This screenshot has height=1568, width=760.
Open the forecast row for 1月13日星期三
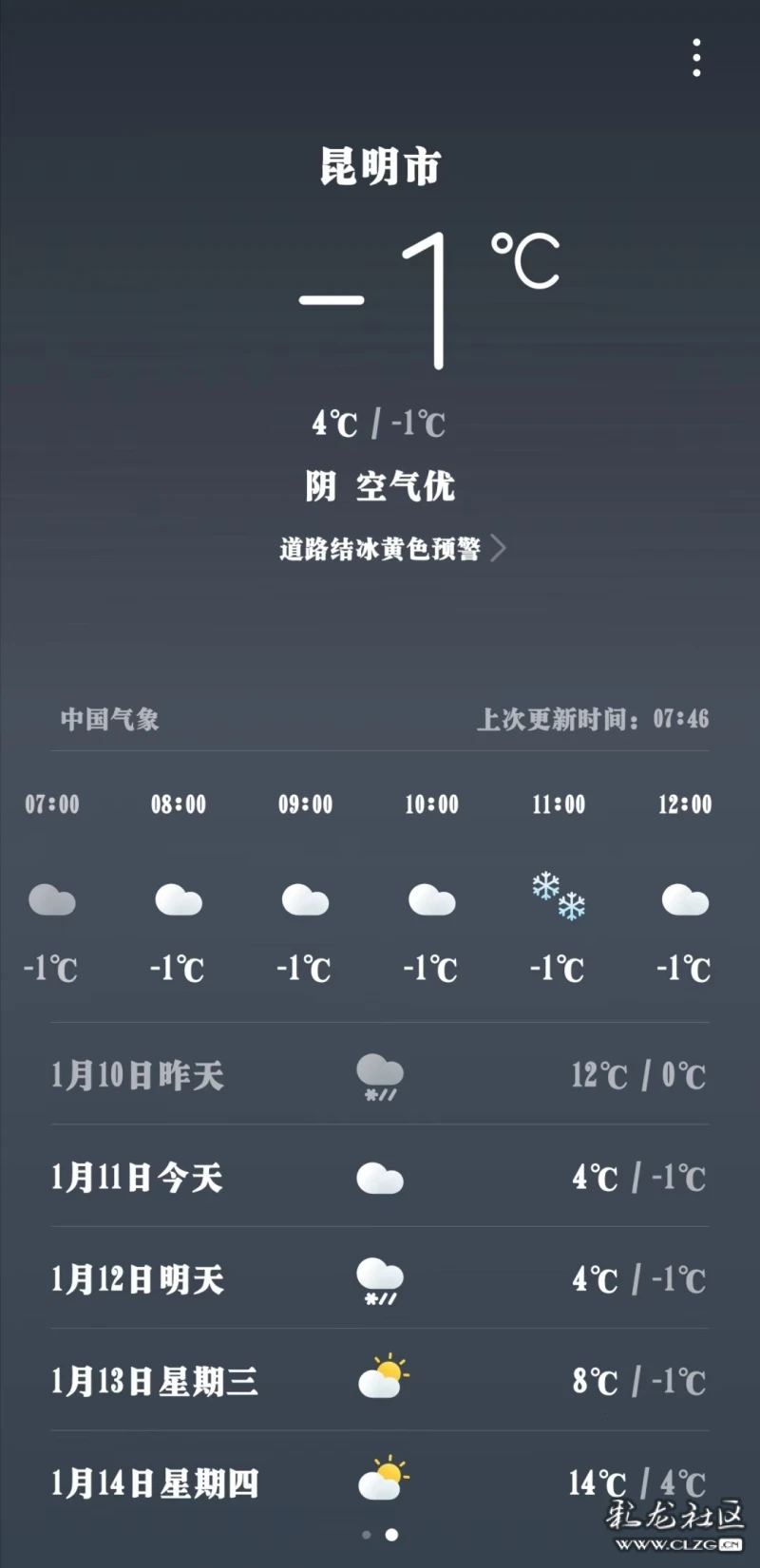(380, 1380)
